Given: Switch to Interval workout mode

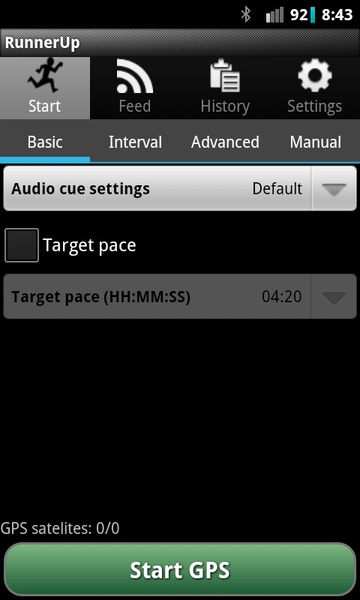Looking at the screenshot, I should point(135,142).
